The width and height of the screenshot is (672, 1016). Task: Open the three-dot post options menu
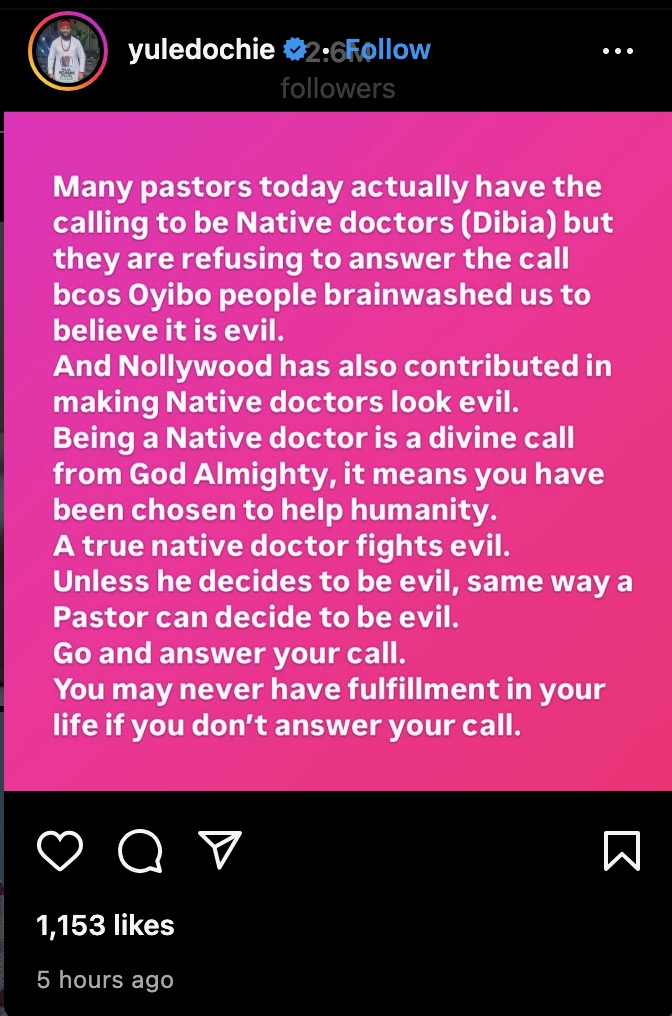[619, 50]
